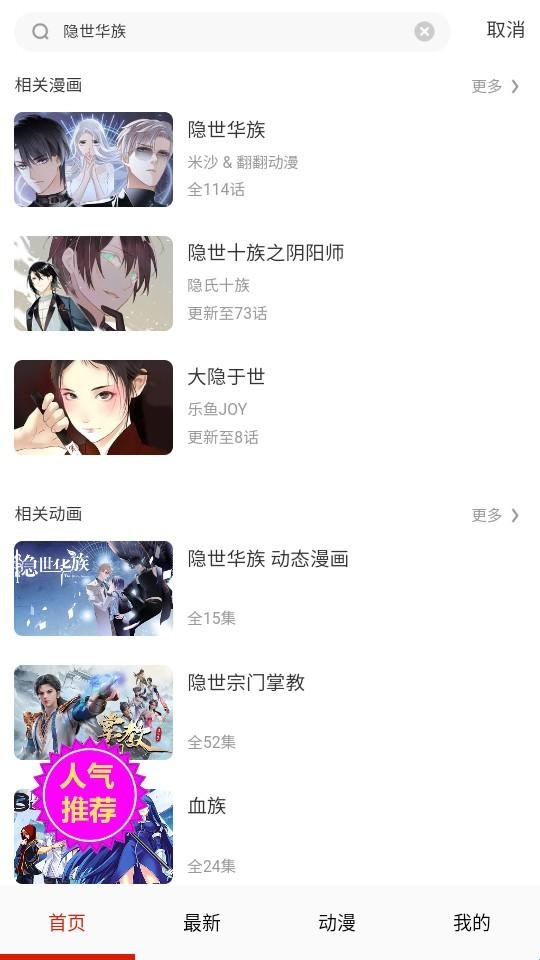The height and width of the screenshot is (960, 540).
Task: Cancel the search with 取消
Action: (x=506, y=29)
